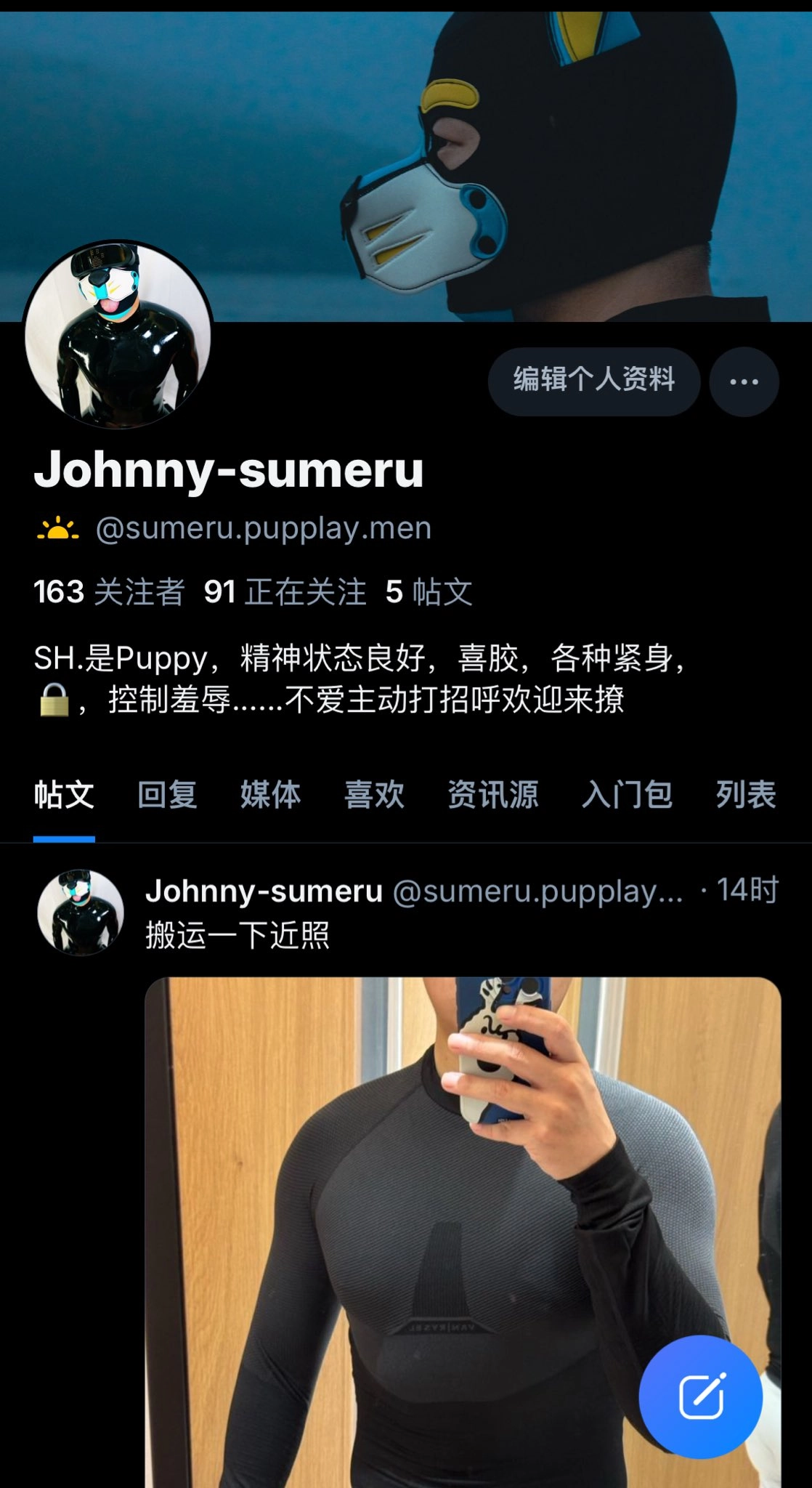Open the 列表 lists tab
Screen dimensions: 812x1488
pos(746,794)
